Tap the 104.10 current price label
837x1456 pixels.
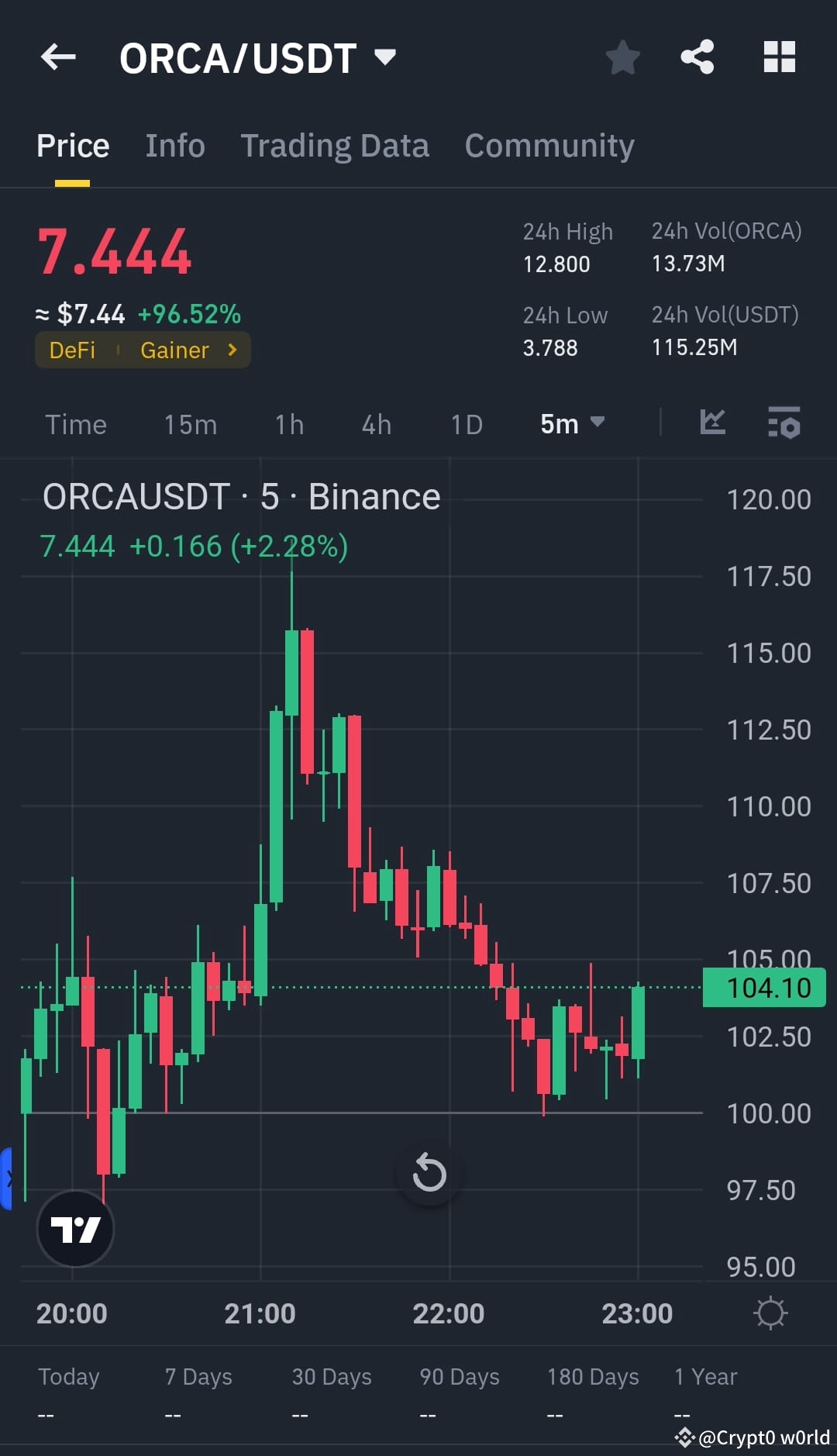763,987
